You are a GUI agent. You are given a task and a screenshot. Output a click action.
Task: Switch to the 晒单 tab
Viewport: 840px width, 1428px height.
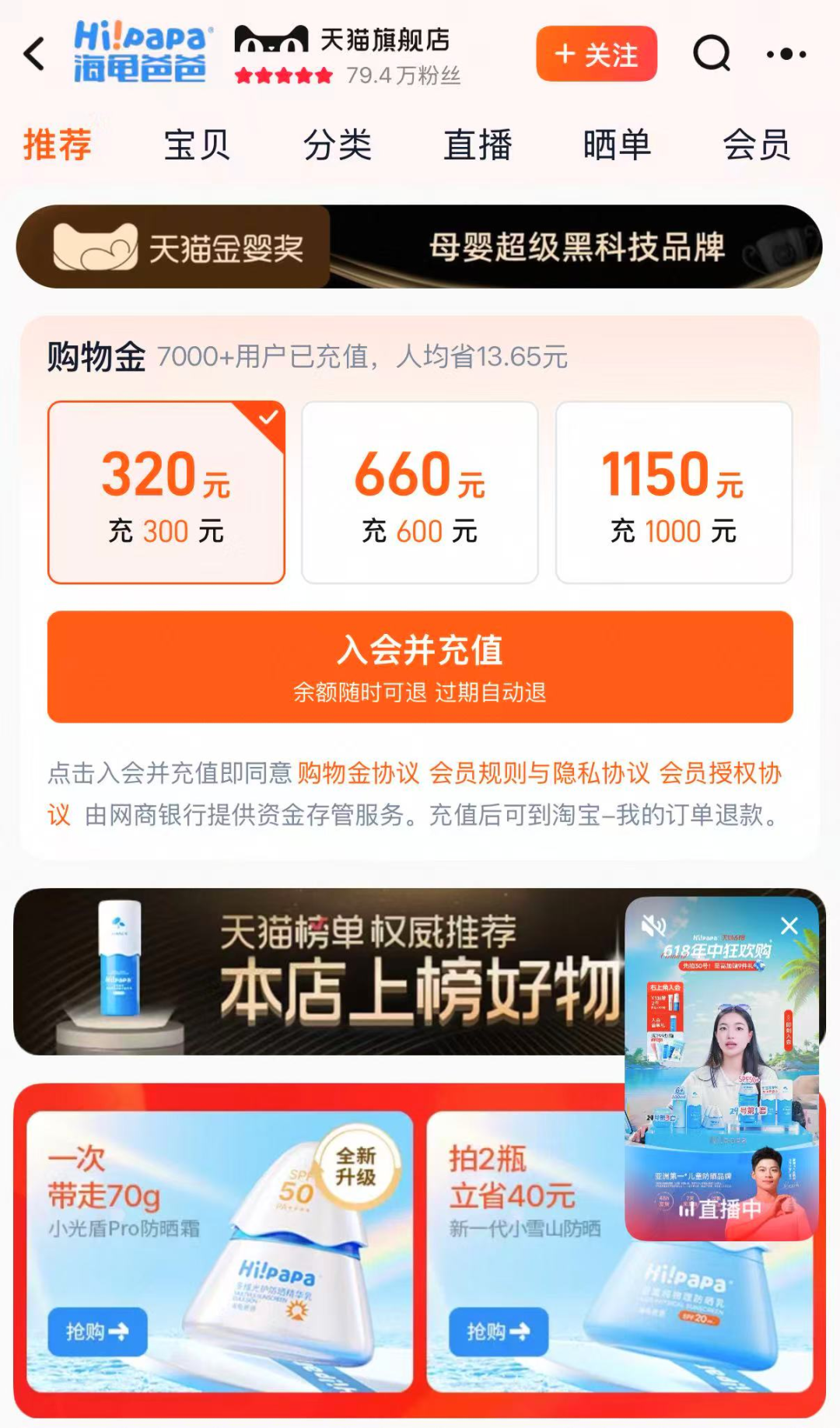point(617,145)
